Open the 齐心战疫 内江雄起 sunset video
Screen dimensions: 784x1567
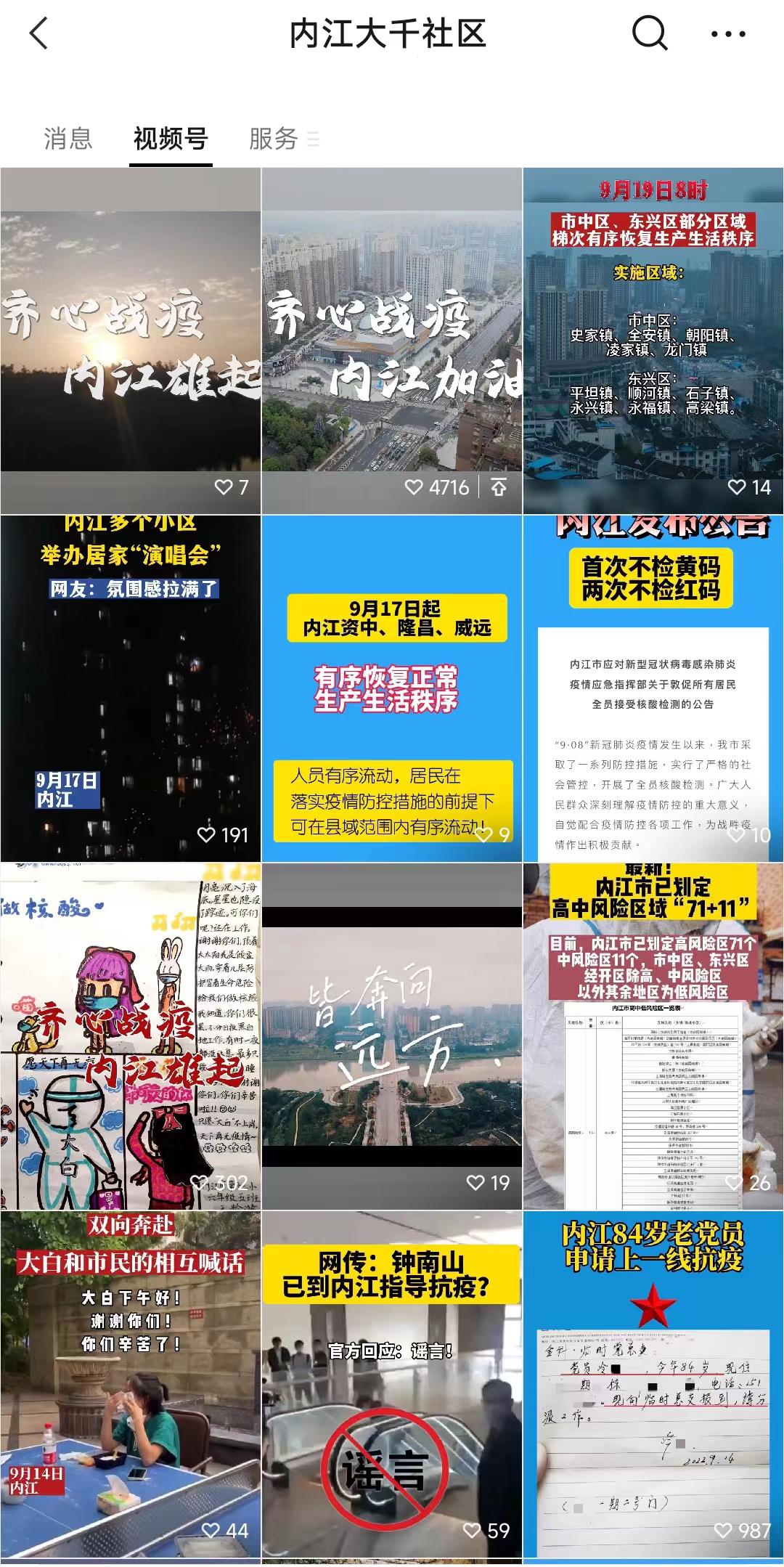click(x=131, y=341)
